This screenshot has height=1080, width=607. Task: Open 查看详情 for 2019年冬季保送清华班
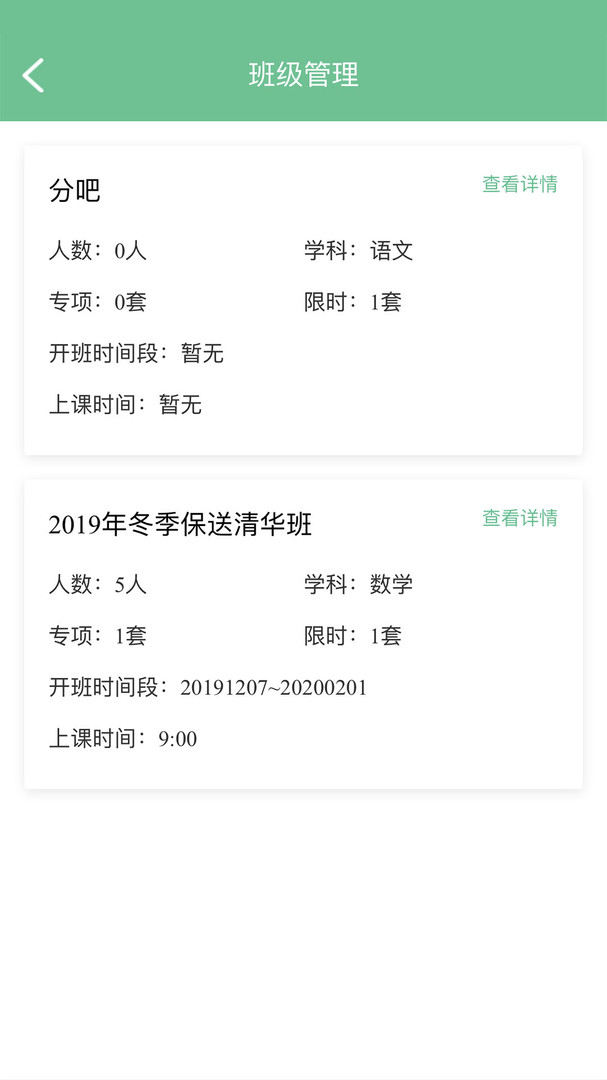coord(519,517)
